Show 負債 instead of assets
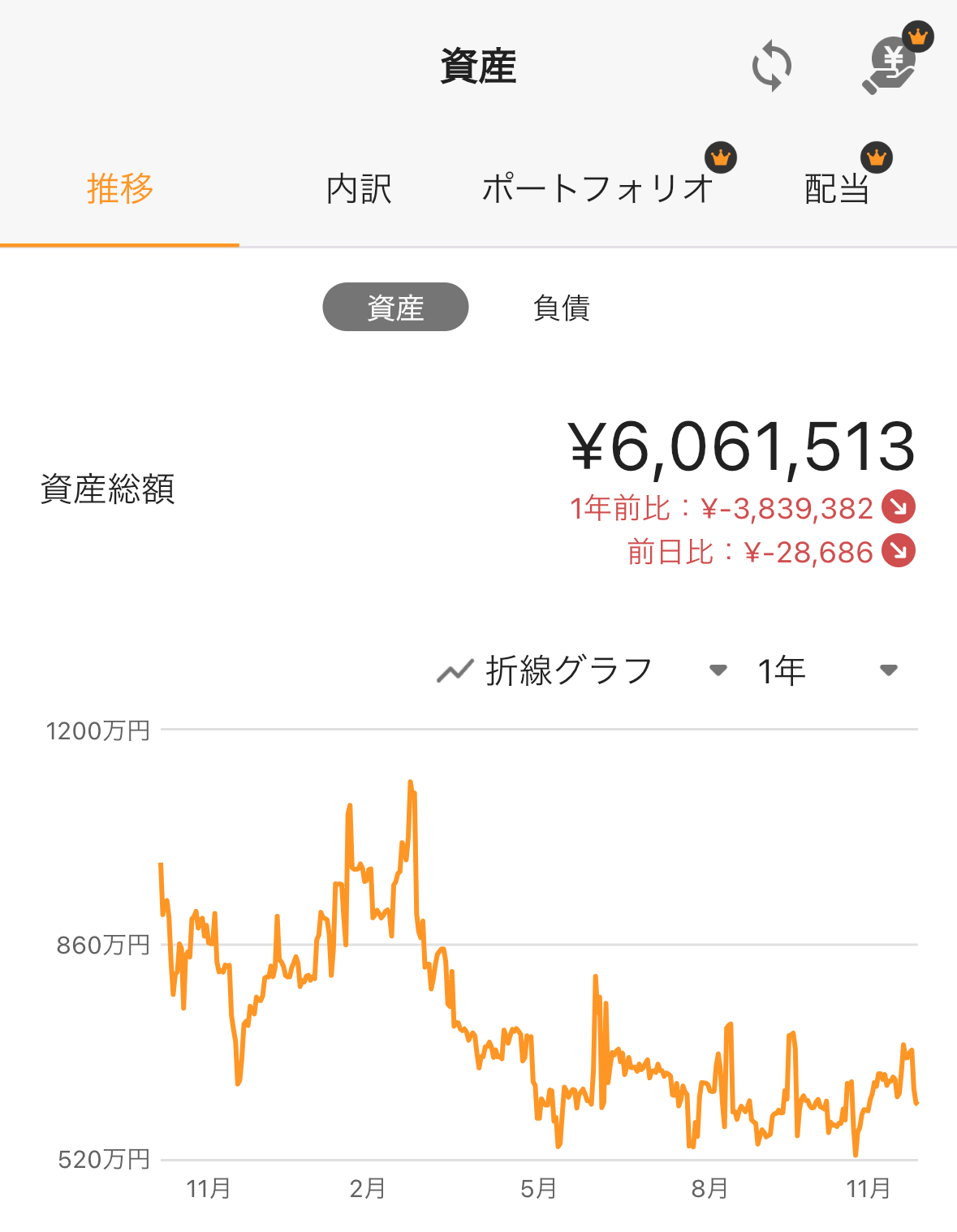Screen dimensions: 957x1232 562,308
